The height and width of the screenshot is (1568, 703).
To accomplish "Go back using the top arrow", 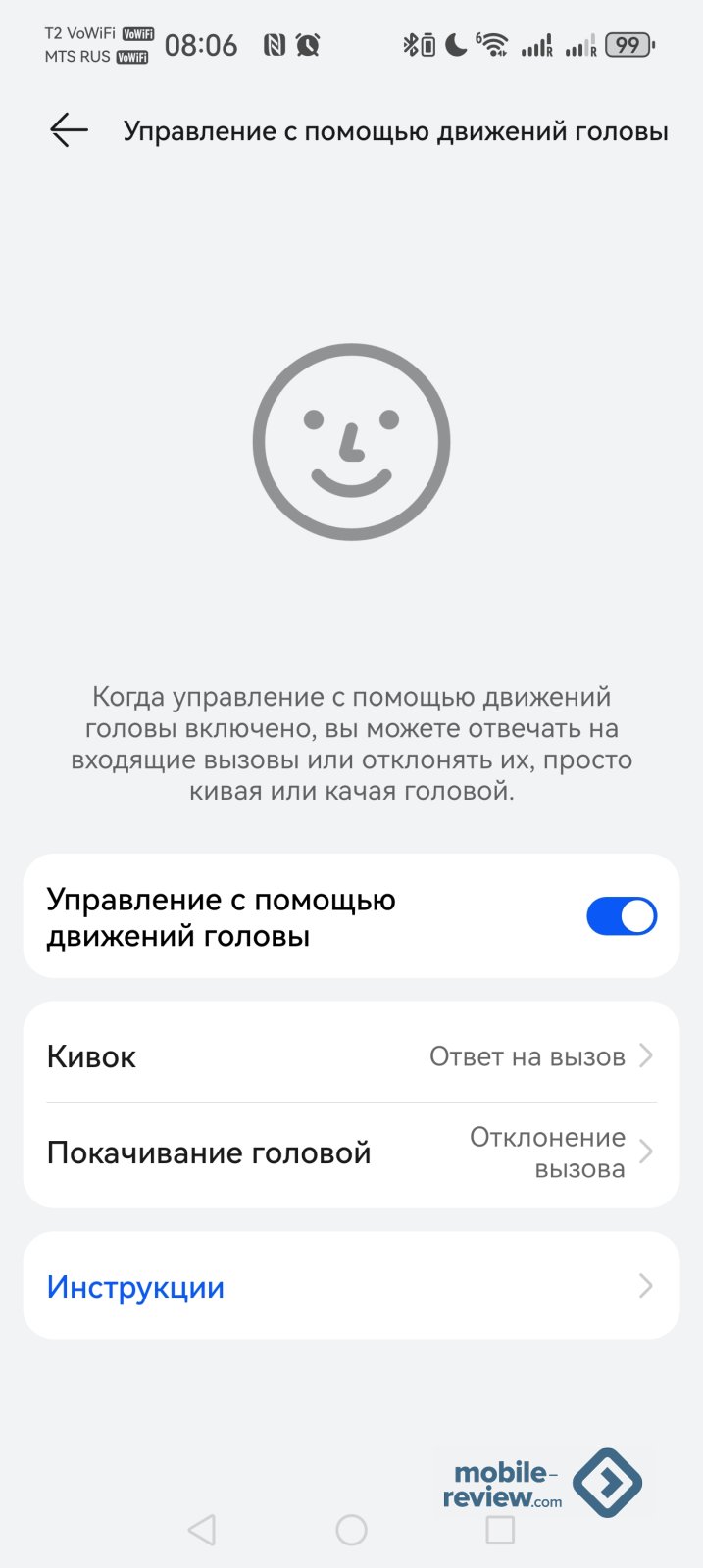I will click(69, 130).
